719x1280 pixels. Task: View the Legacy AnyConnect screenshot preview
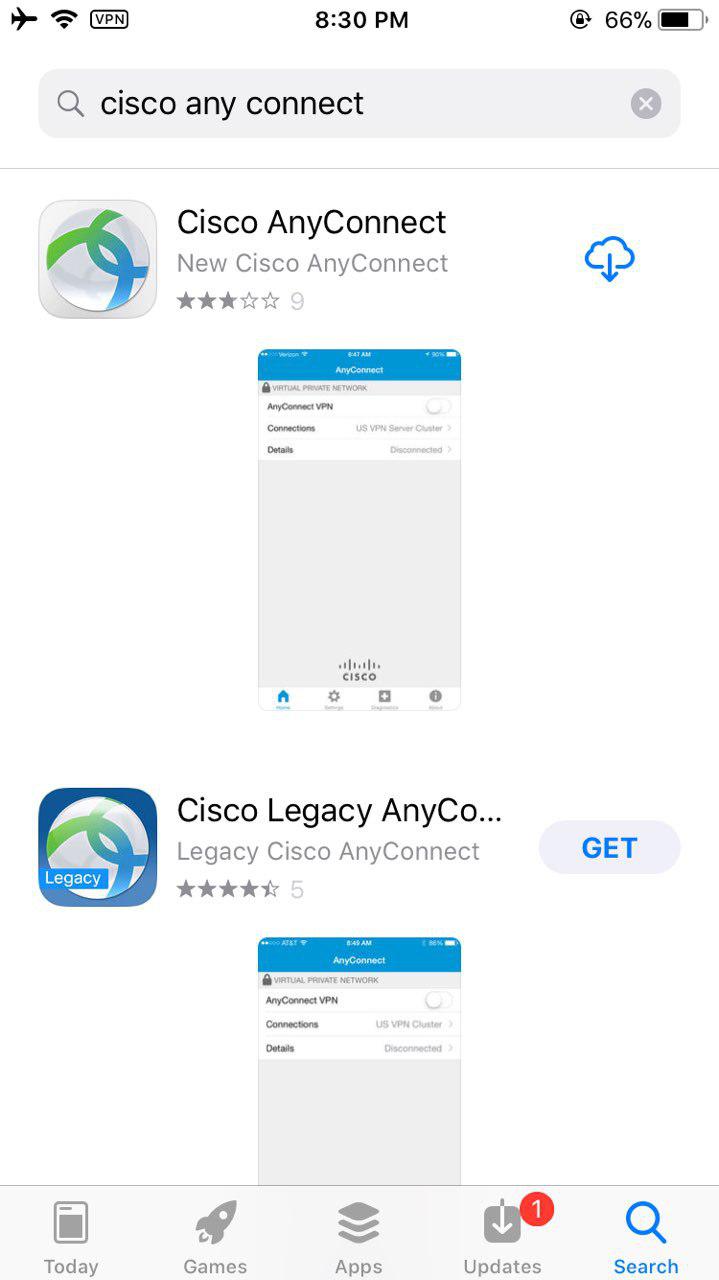click(x=359, y=1061)
